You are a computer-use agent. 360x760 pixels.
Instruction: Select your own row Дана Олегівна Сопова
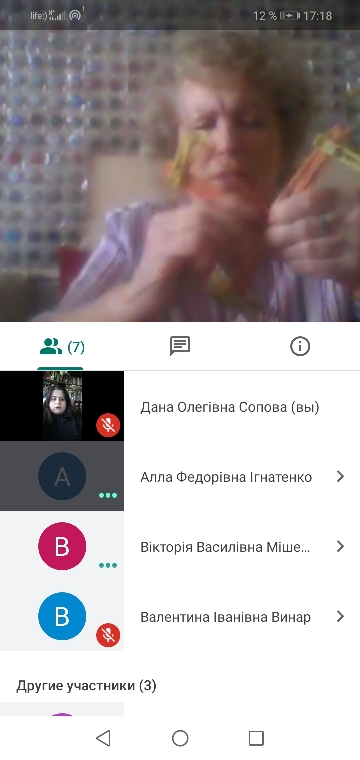pos(180,407)
